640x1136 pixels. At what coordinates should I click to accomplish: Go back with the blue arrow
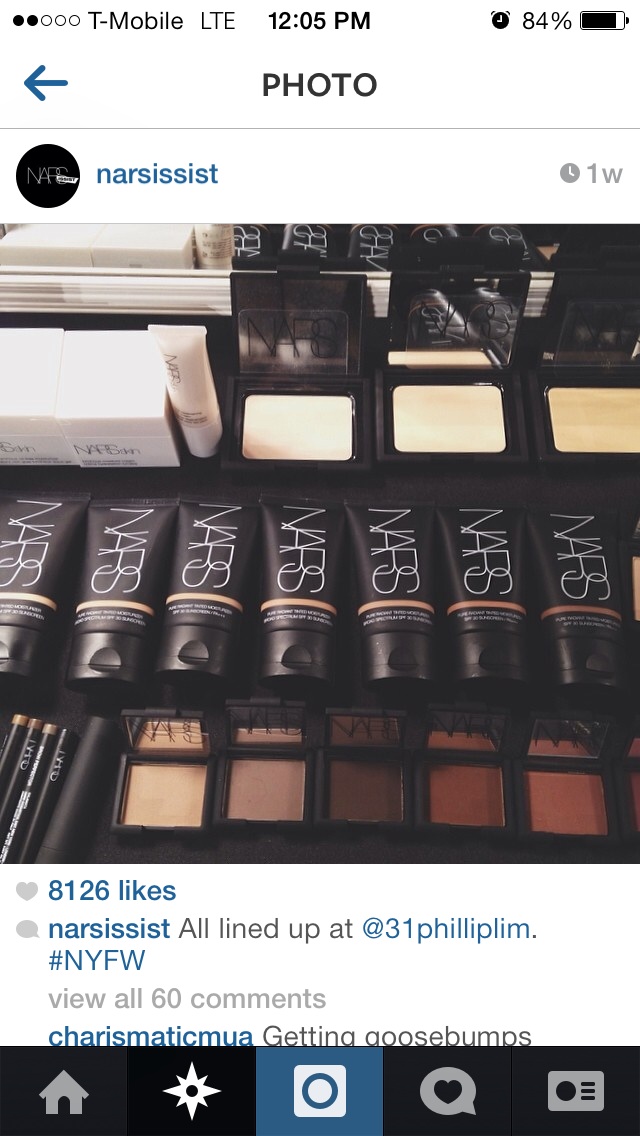pos(46,83)
